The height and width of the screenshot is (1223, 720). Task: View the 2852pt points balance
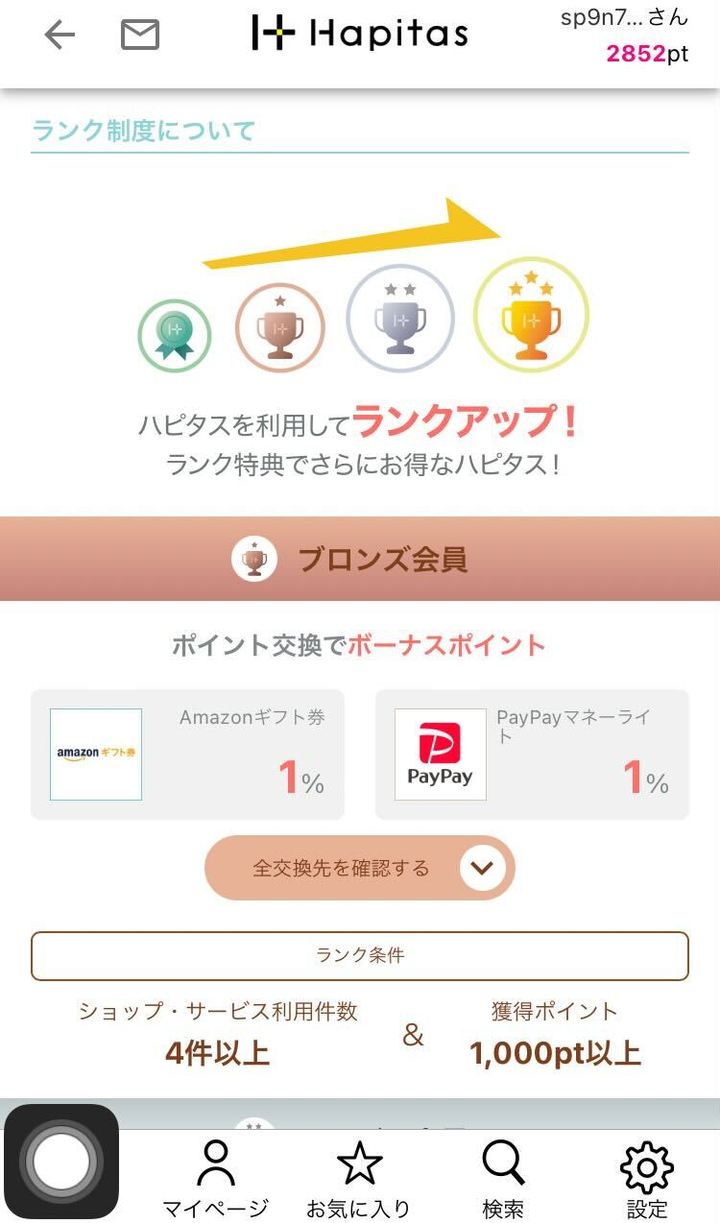[x=647, y=54]
